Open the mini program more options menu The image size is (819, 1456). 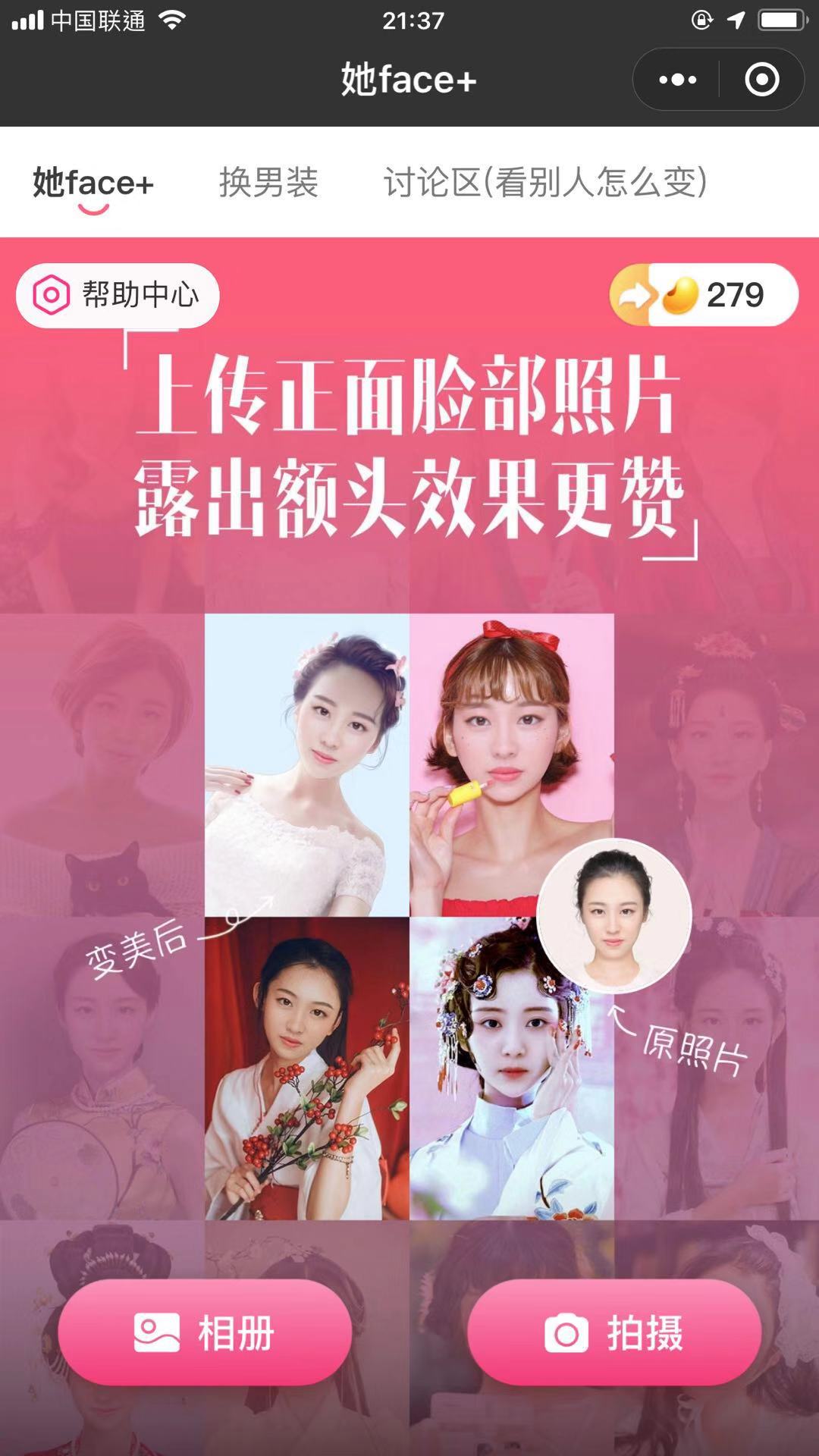677,80
